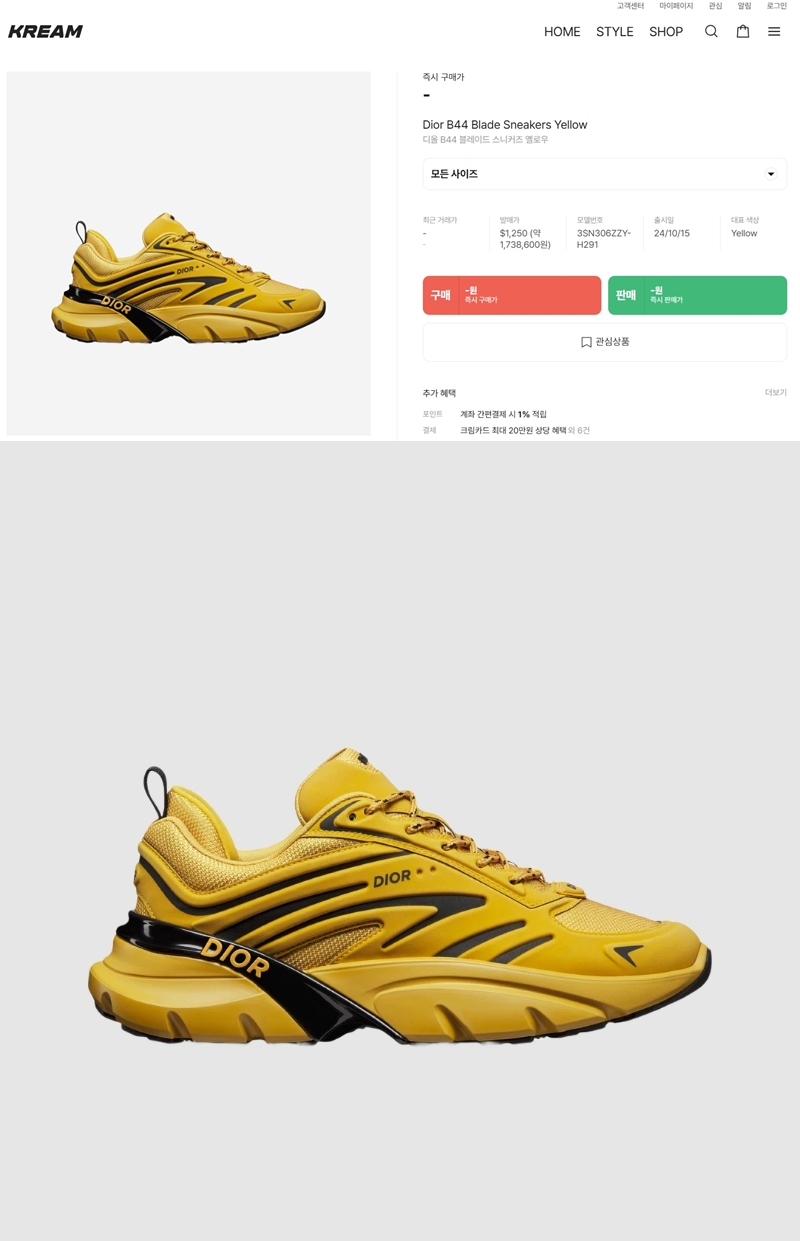The height and width of the screenshot is (1241, 800).
Task: Open the hamburger menu
Action: coord(774,31)
